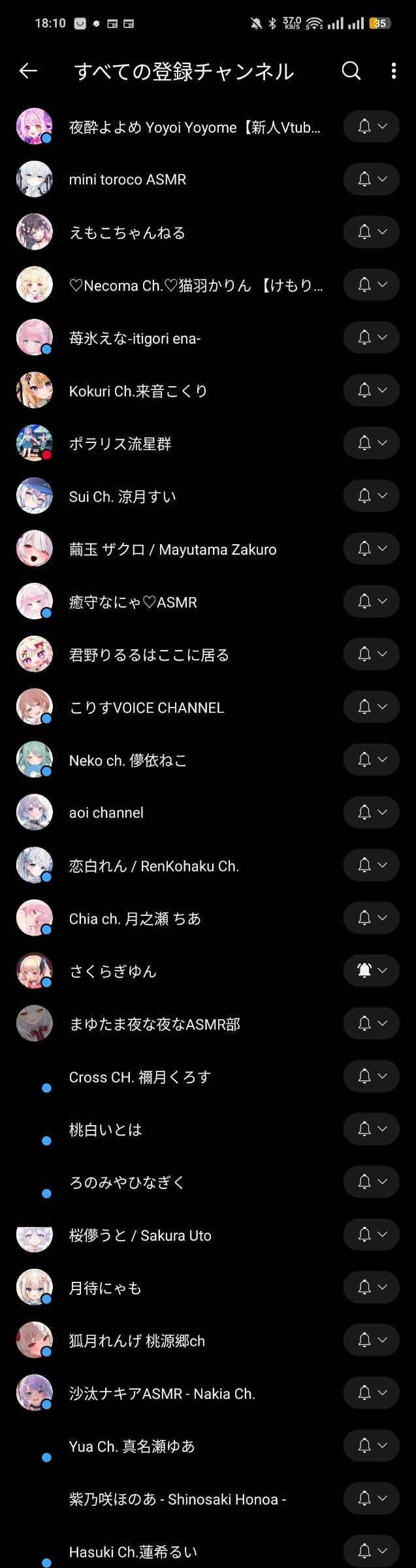Open 癒守なにゃ♡ASMR channel

[x=133, y=602]
